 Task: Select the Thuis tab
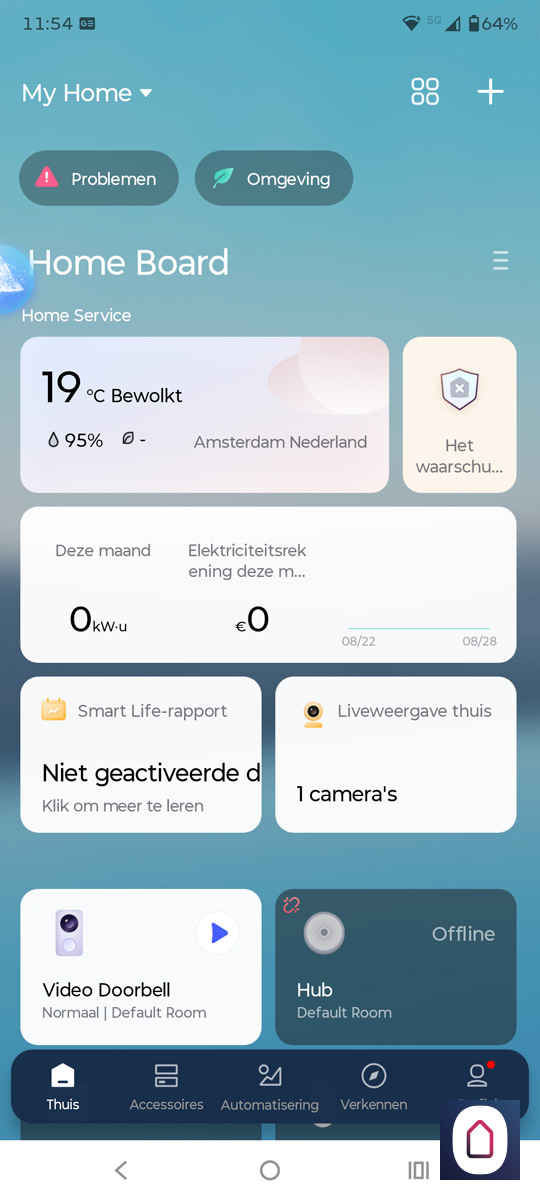[x=62, y=1087]
